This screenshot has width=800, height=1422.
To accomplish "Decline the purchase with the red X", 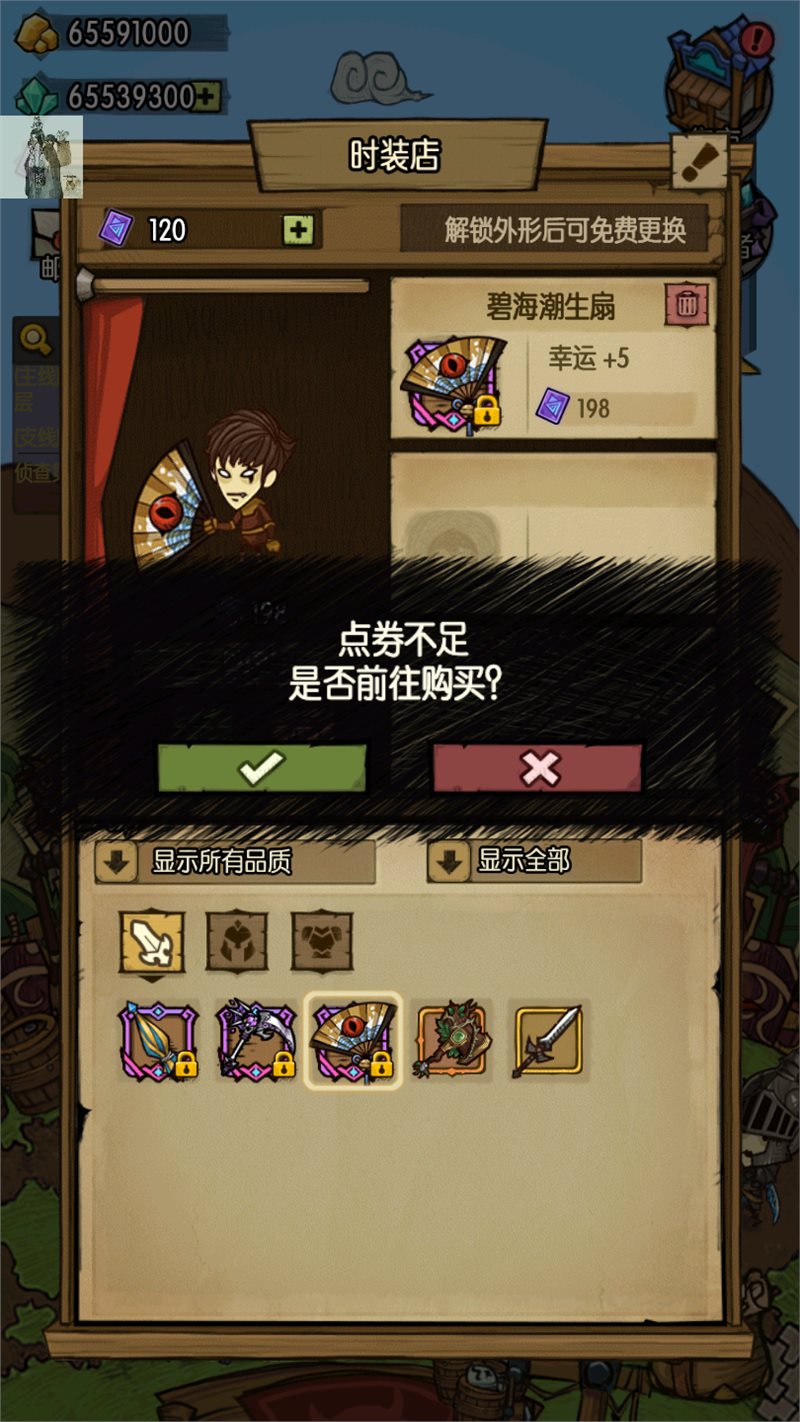I will pyautogui.click(x=538, y=768).
